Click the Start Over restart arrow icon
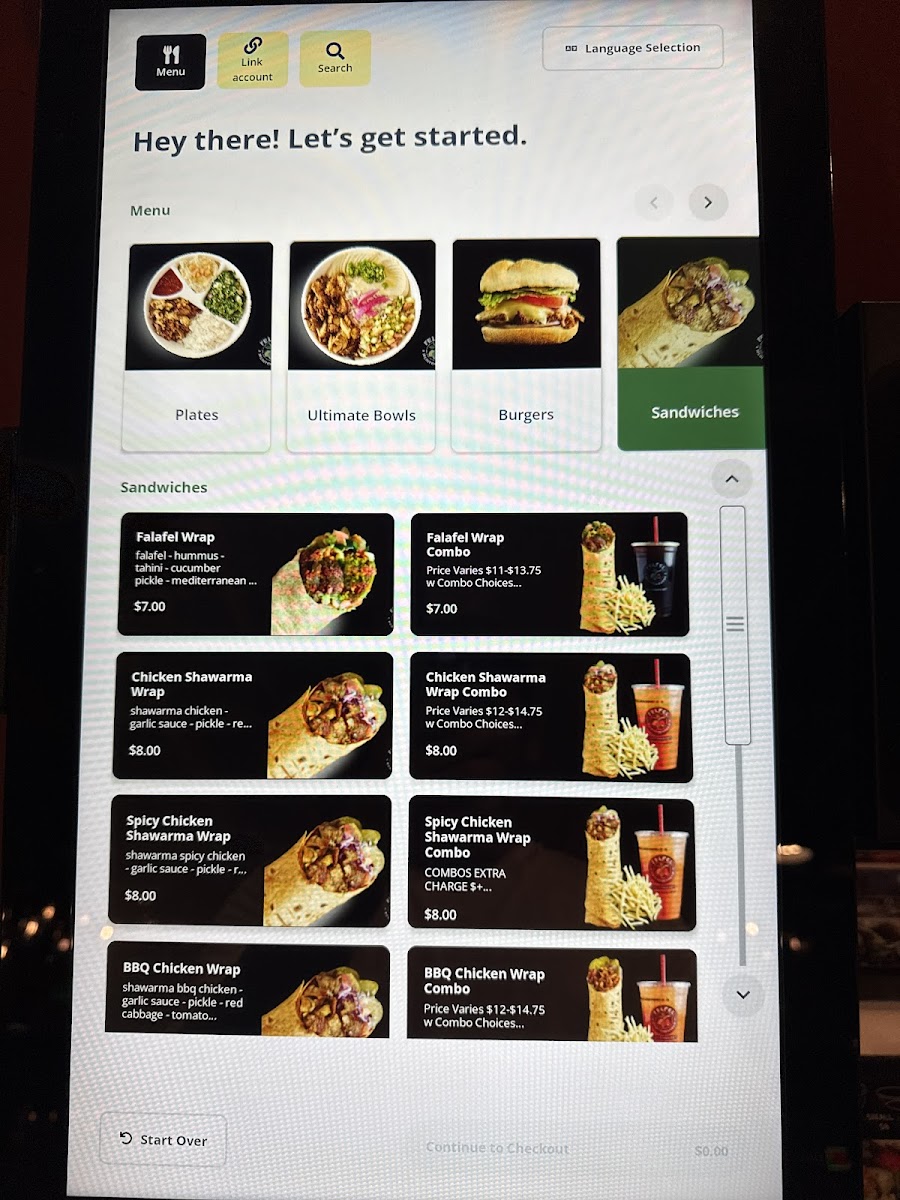Image resolution: width=900 pixels, height=1200 pixels. pyautogui.click(x=123, y=1140)
